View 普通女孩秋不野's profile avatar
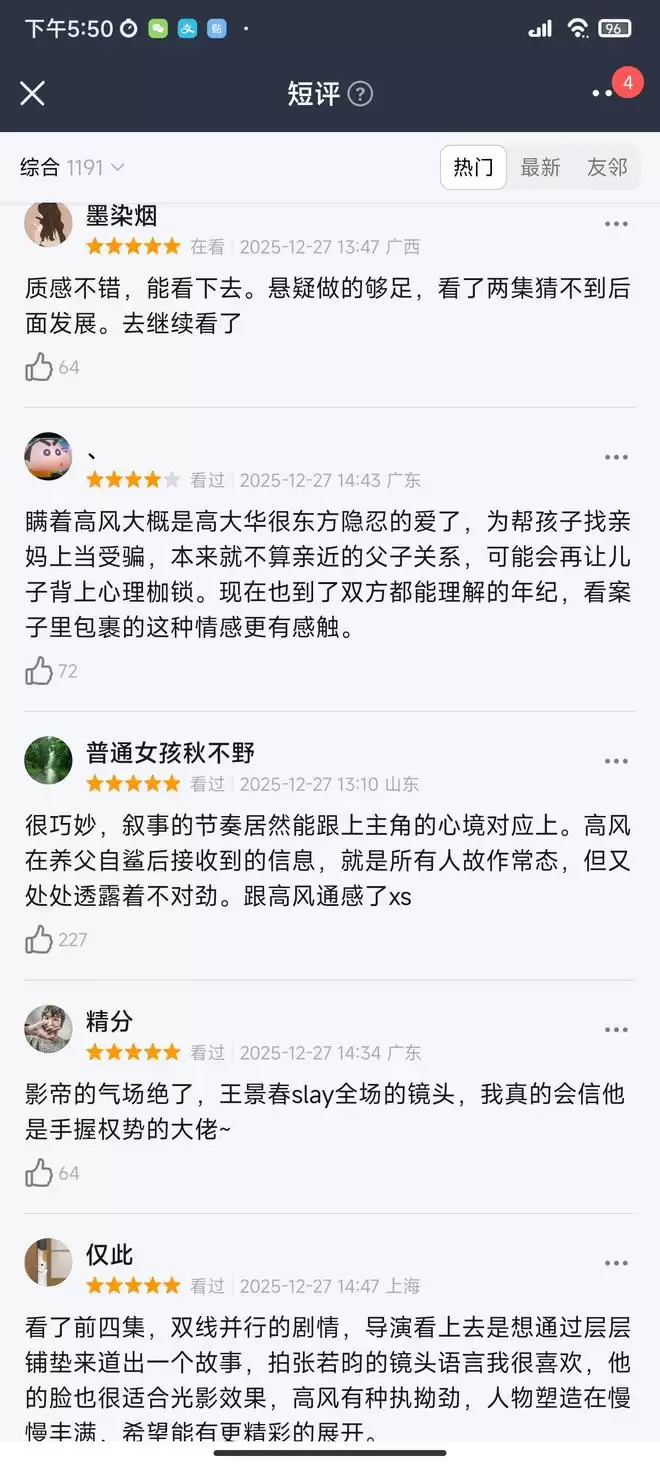The width and height of the screenshot is (660, 1467). click(48, 761)
